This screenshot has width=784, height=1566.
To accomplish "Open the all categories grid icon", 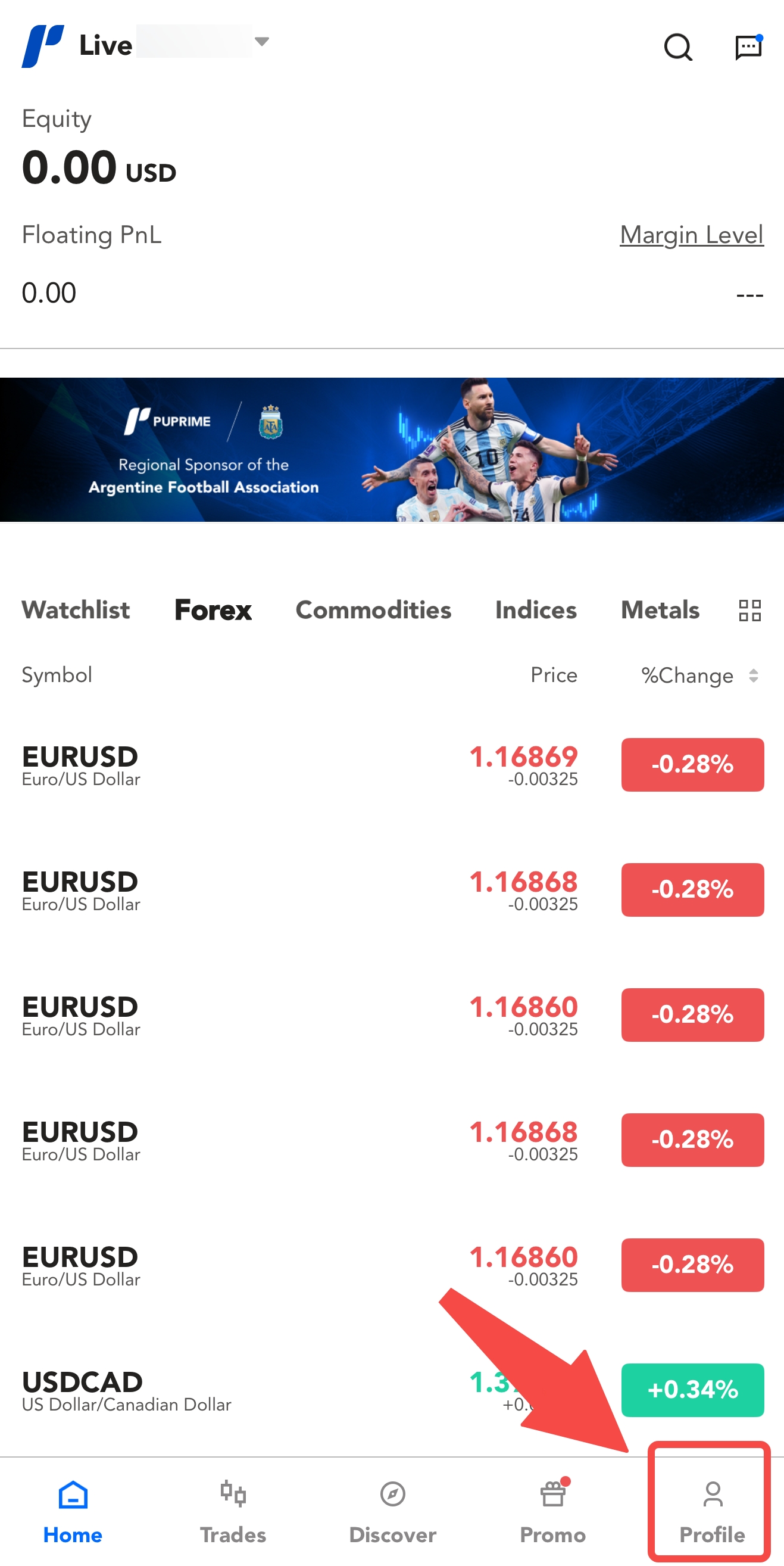I will tap(749, 611).
